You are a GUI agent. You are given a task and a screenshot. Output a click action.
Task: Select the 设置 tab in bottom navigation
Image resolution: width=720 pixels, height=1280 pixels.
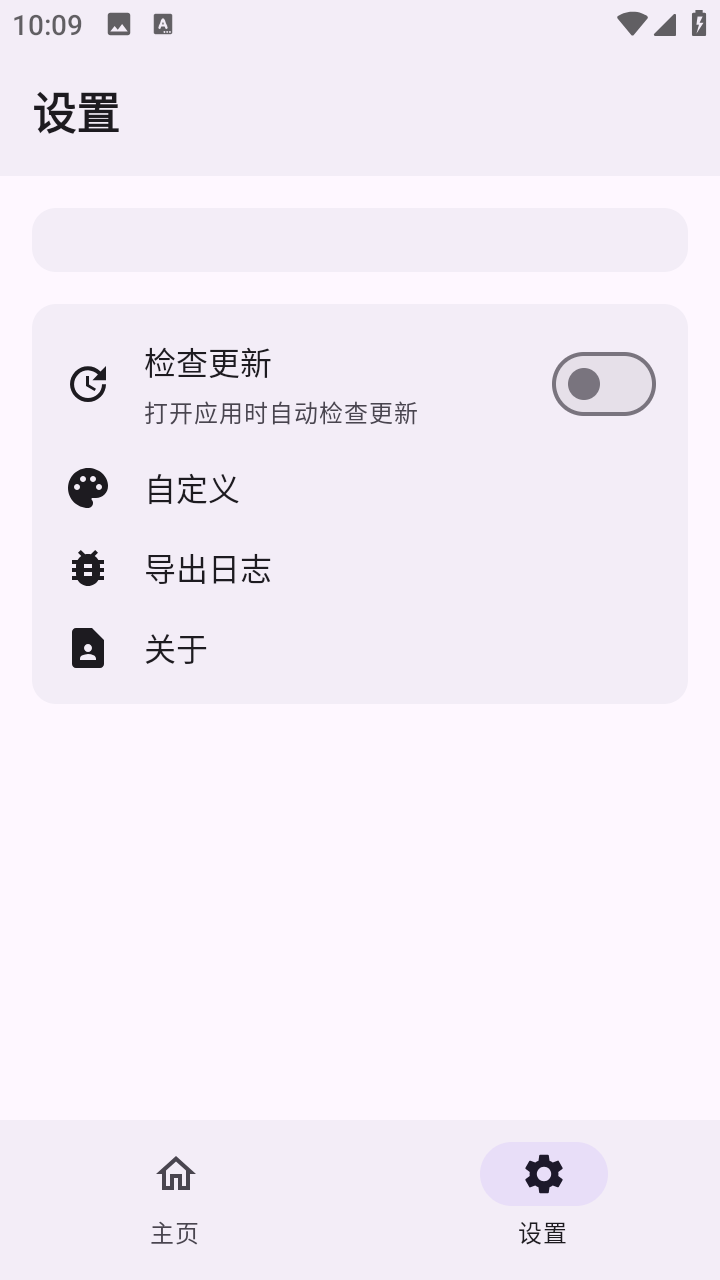[x=543, y=1195]
